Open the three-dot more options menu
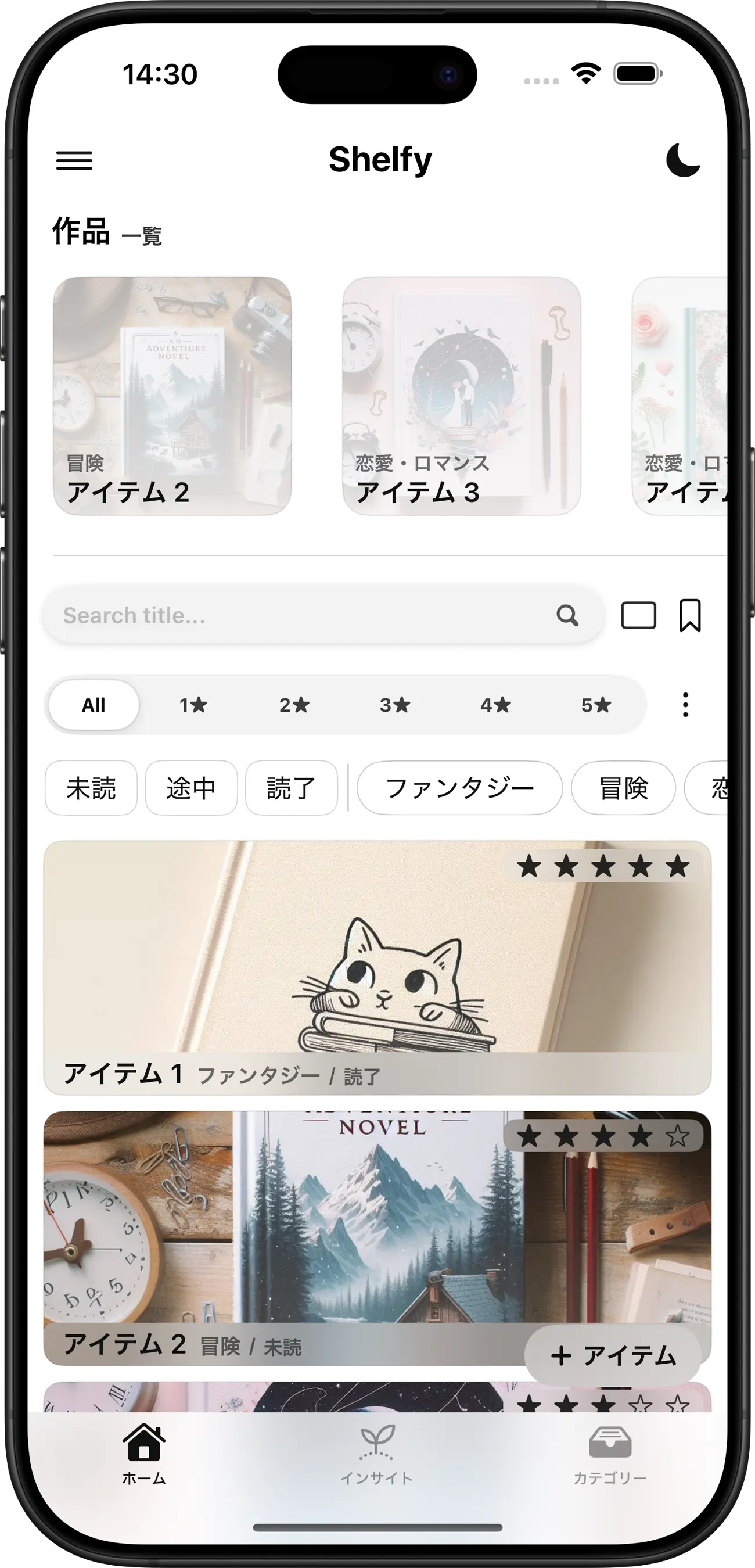The width and height of the screenshot is (755, 1568). pos(686,705)
